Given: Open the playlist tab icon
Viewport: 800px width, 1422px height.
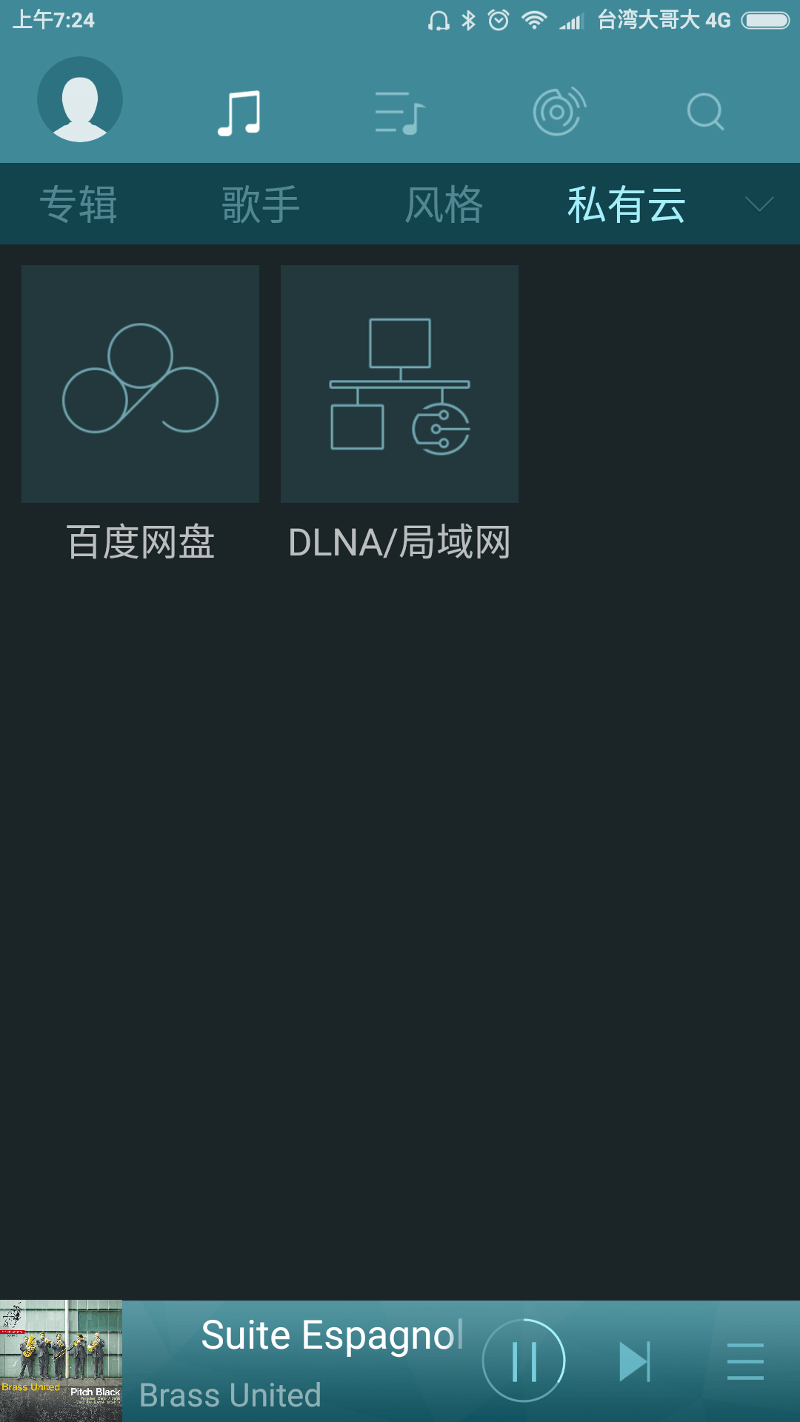Looking at the screenshot, I should point(400,113).
